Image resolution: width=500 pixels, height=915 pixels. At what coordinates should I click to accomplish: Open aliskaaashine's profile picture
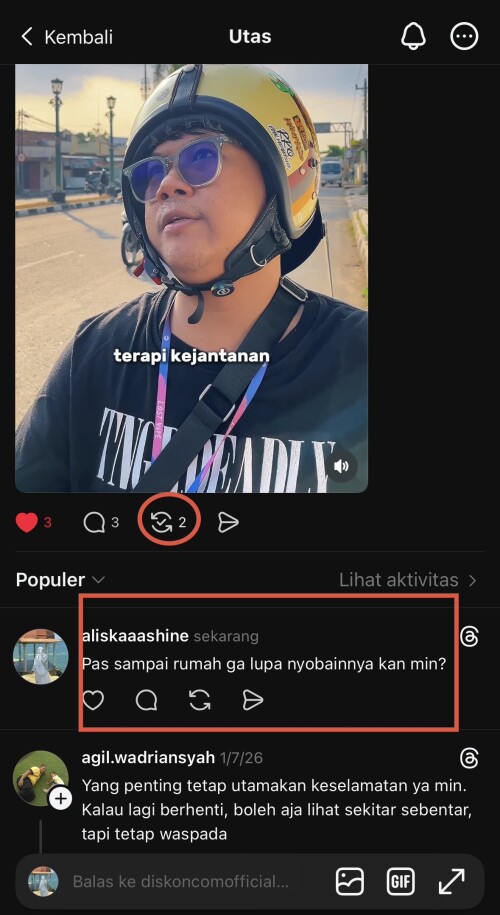tap(41, 656)
